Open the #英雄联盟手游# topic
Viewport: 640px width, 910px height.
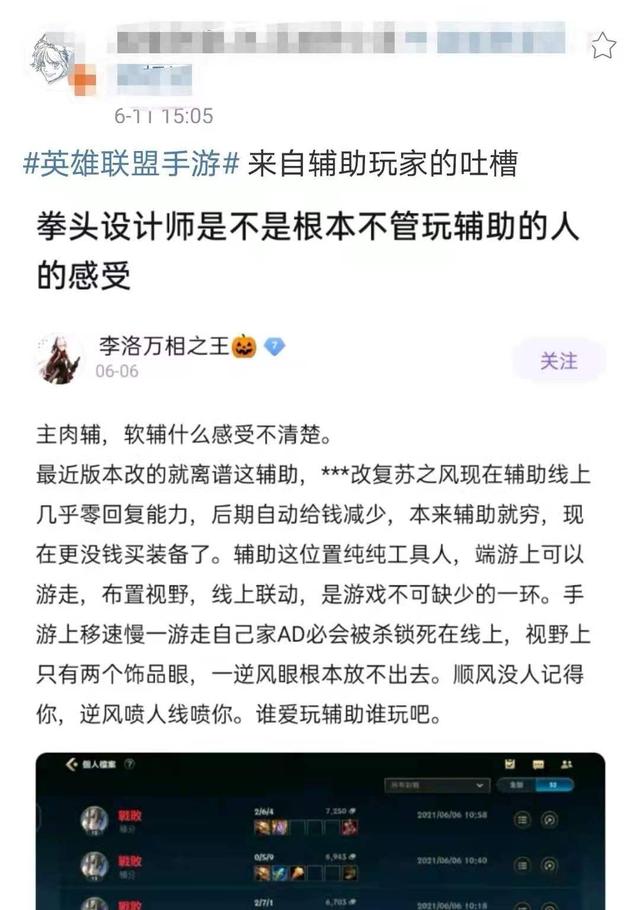tap(131, 164)
